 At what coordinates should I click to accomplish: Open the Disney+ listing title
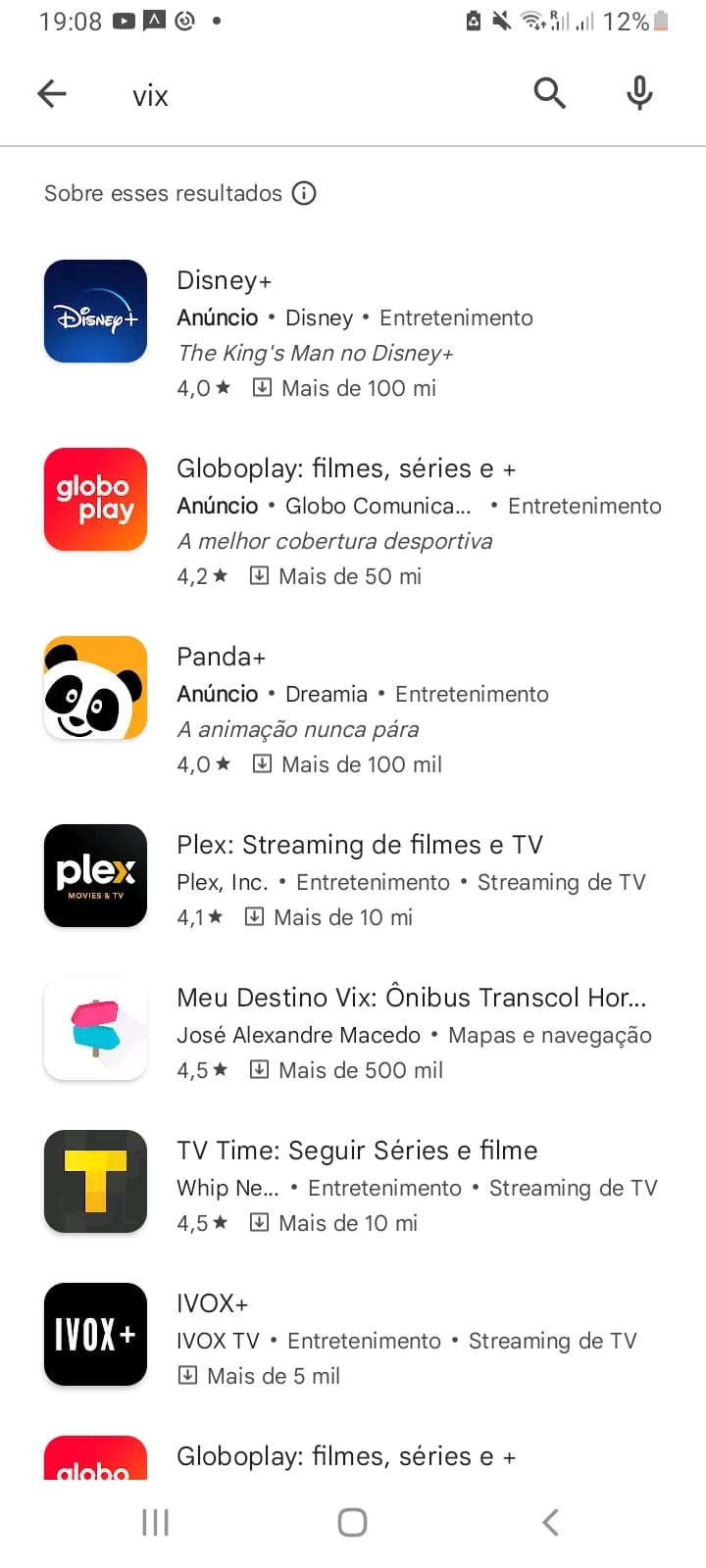pyautogui.click(x=224, y=280)
